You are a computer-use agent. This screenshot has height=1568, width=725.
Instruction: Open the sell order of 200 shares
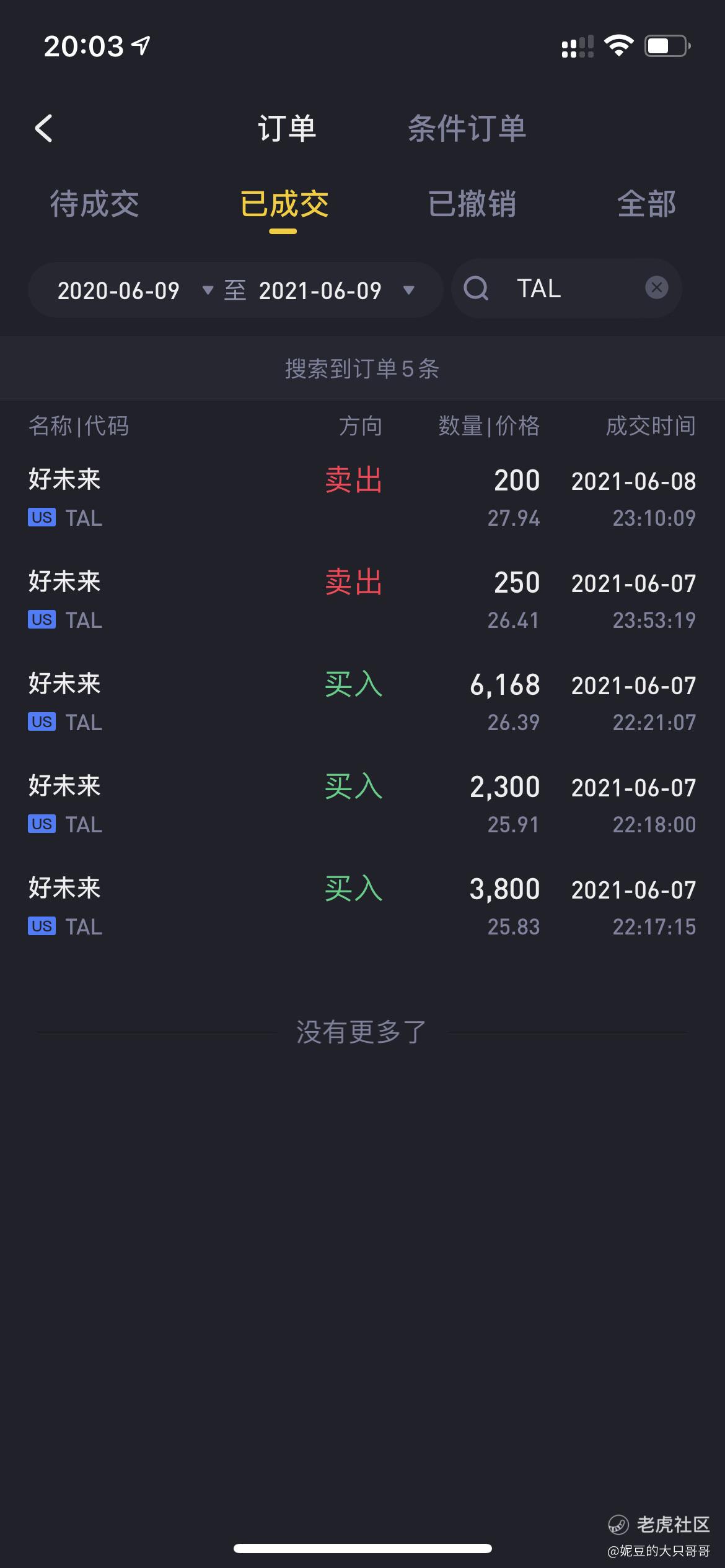[x=362, y=498]
